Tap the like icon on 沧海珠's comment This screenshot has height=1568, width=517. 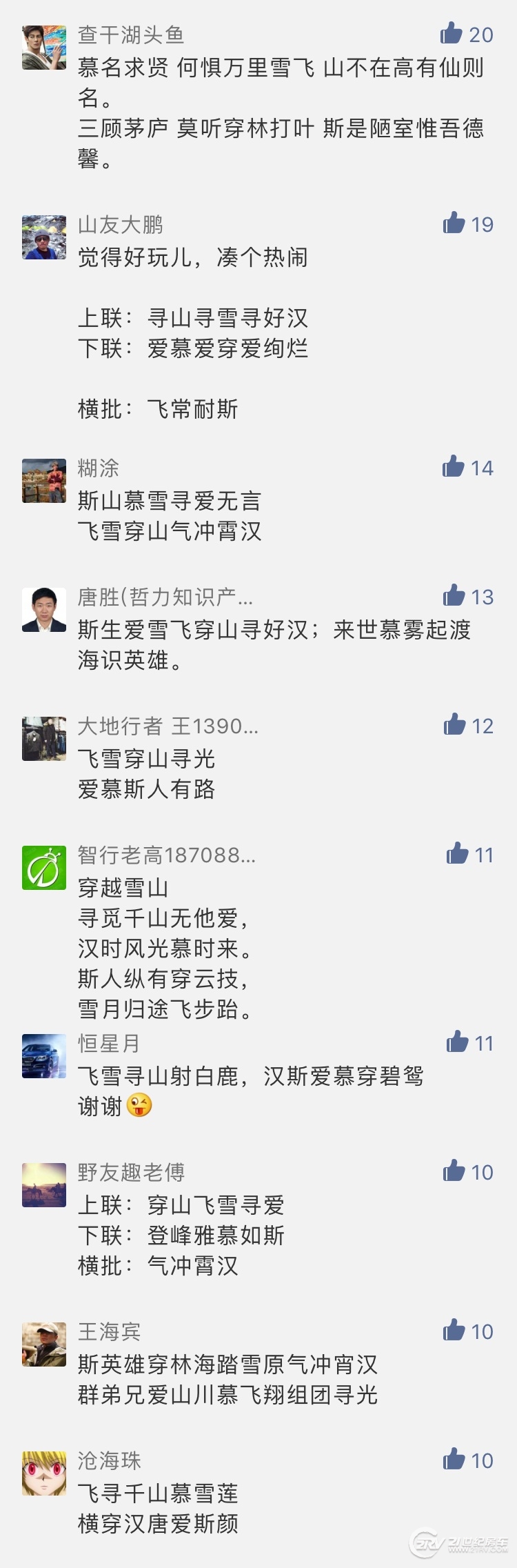pyautogui.click(x=454, y=1460)
